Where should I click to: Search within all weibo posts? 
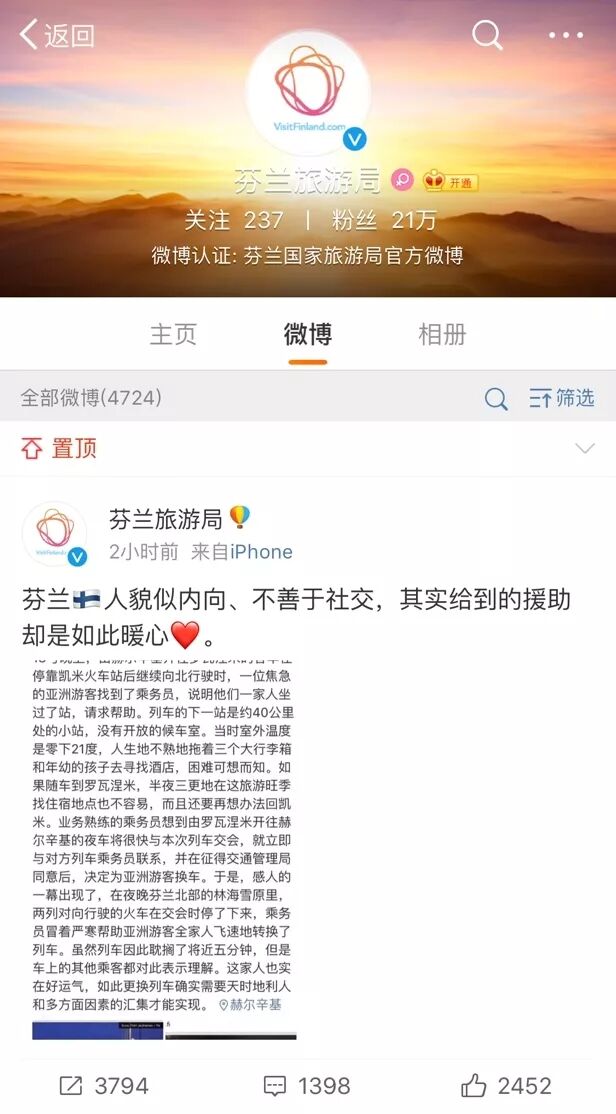pos(496,399)
